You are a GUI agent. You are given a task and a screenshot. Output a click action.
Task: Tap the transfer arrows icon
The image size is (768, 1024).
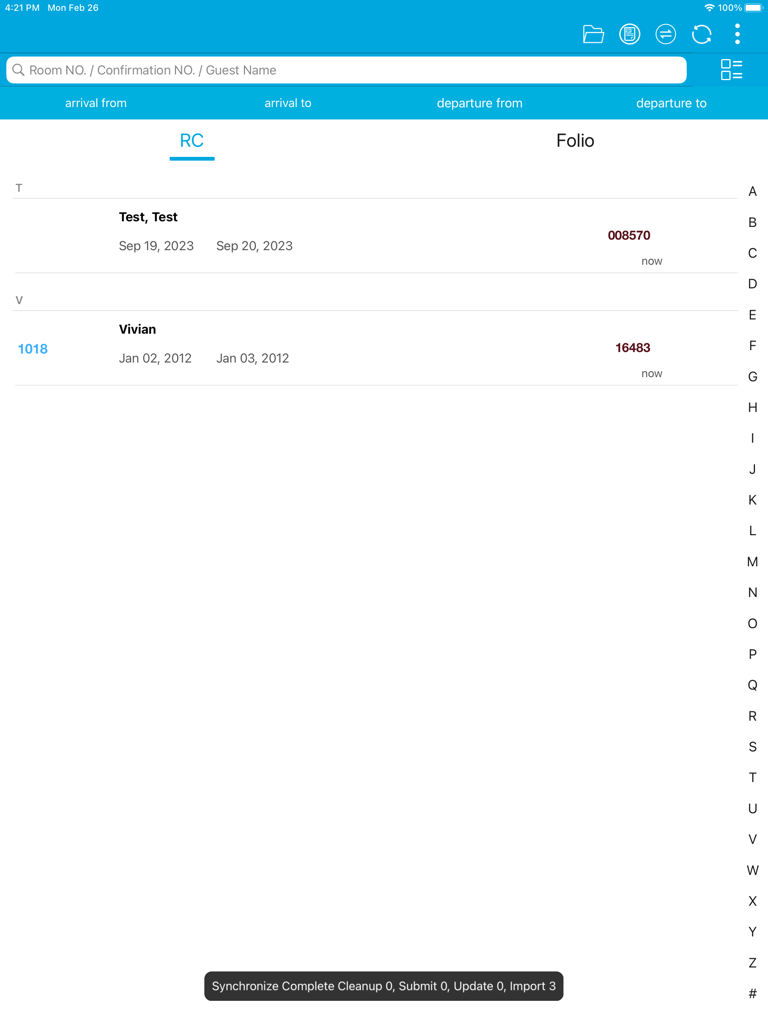point(665,34)
